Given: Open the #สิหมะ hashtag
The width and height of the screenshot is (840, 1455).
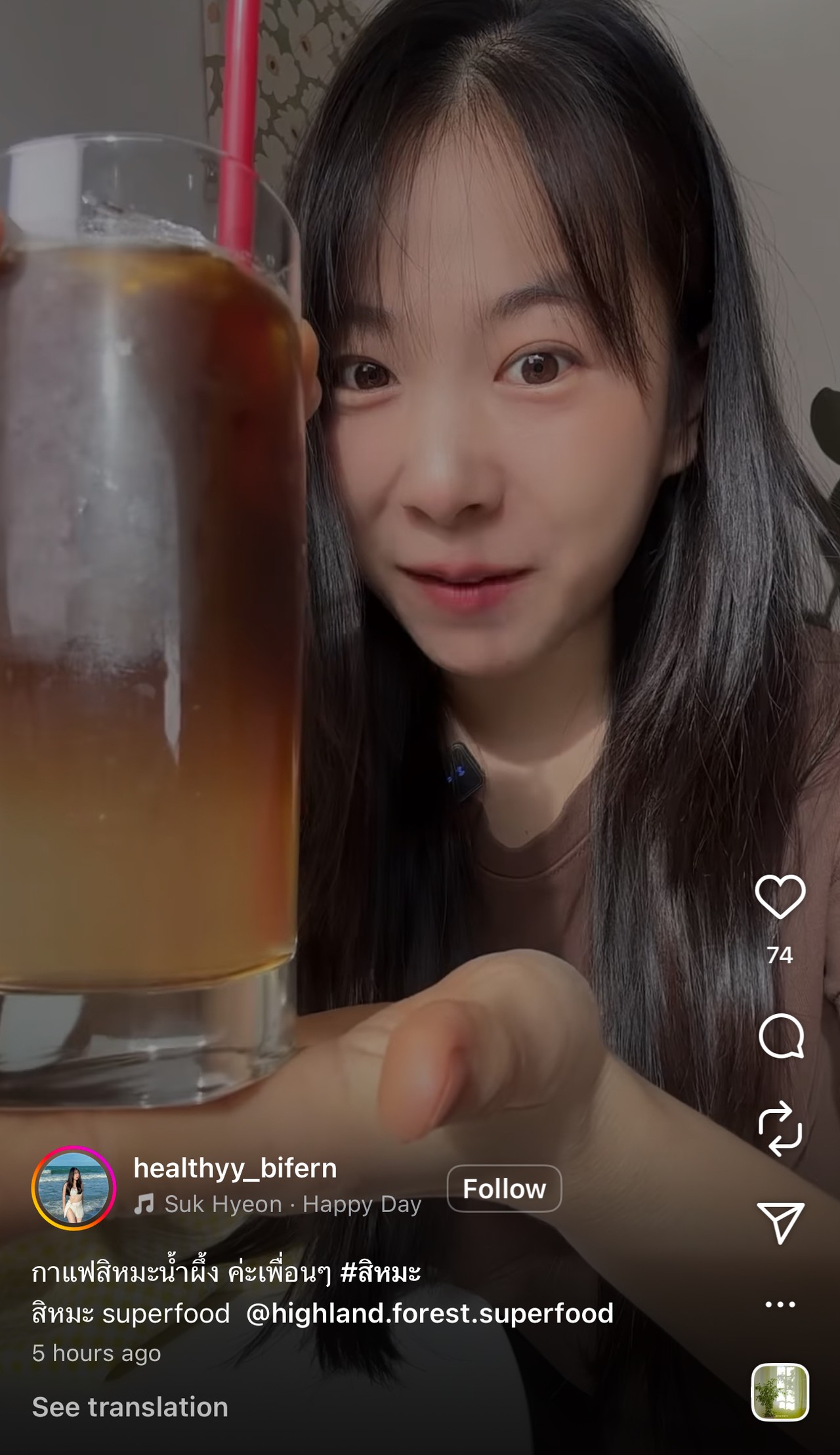Looking at the screenshot, I should (381, 1273).
